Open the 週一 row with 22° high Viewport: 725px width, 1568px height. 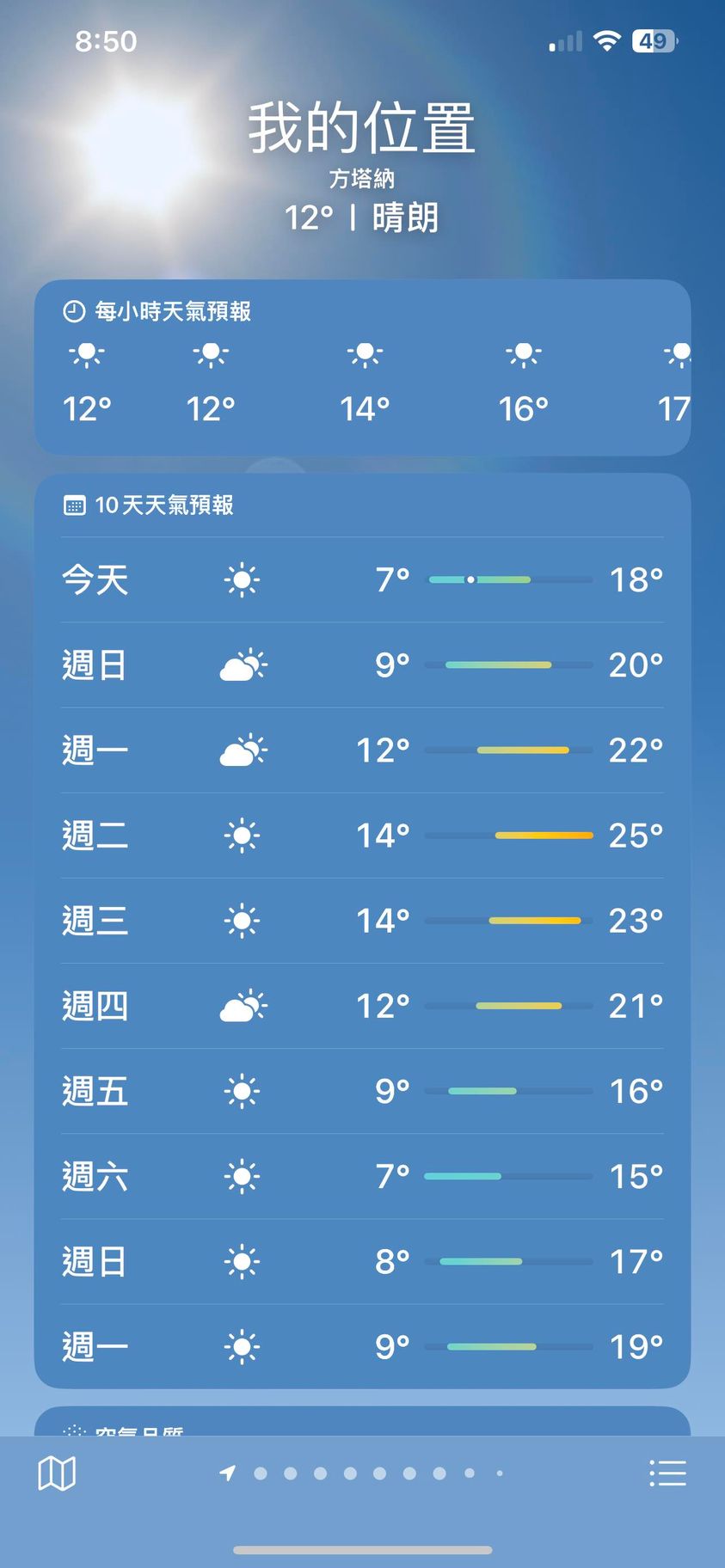coord(362,750)
